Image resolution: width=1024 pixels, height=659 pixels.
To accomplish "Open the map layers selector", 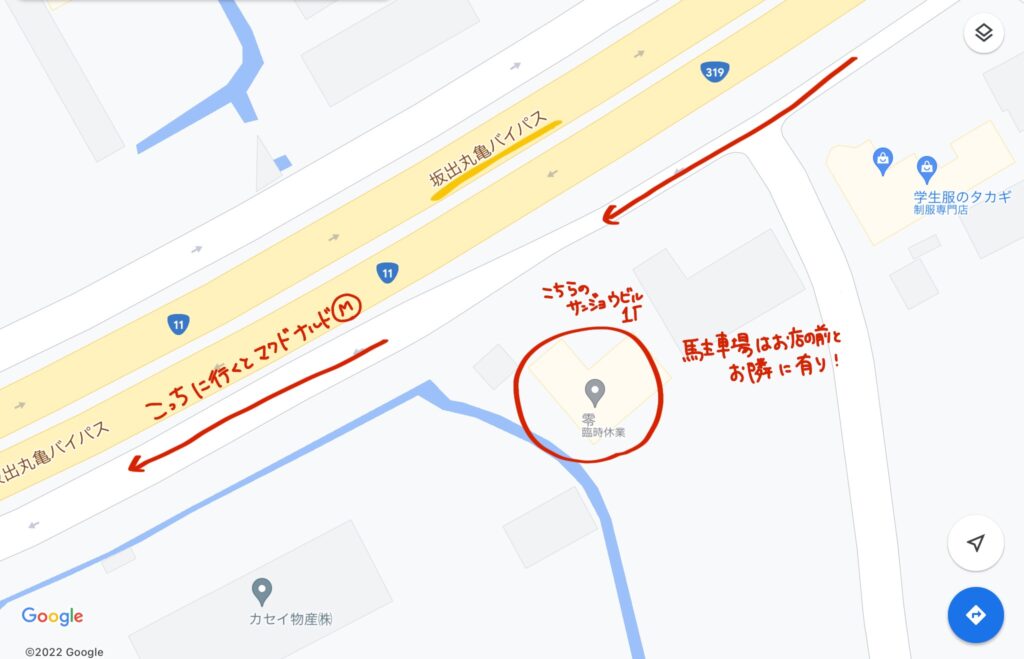I will [x=983, y=34].
